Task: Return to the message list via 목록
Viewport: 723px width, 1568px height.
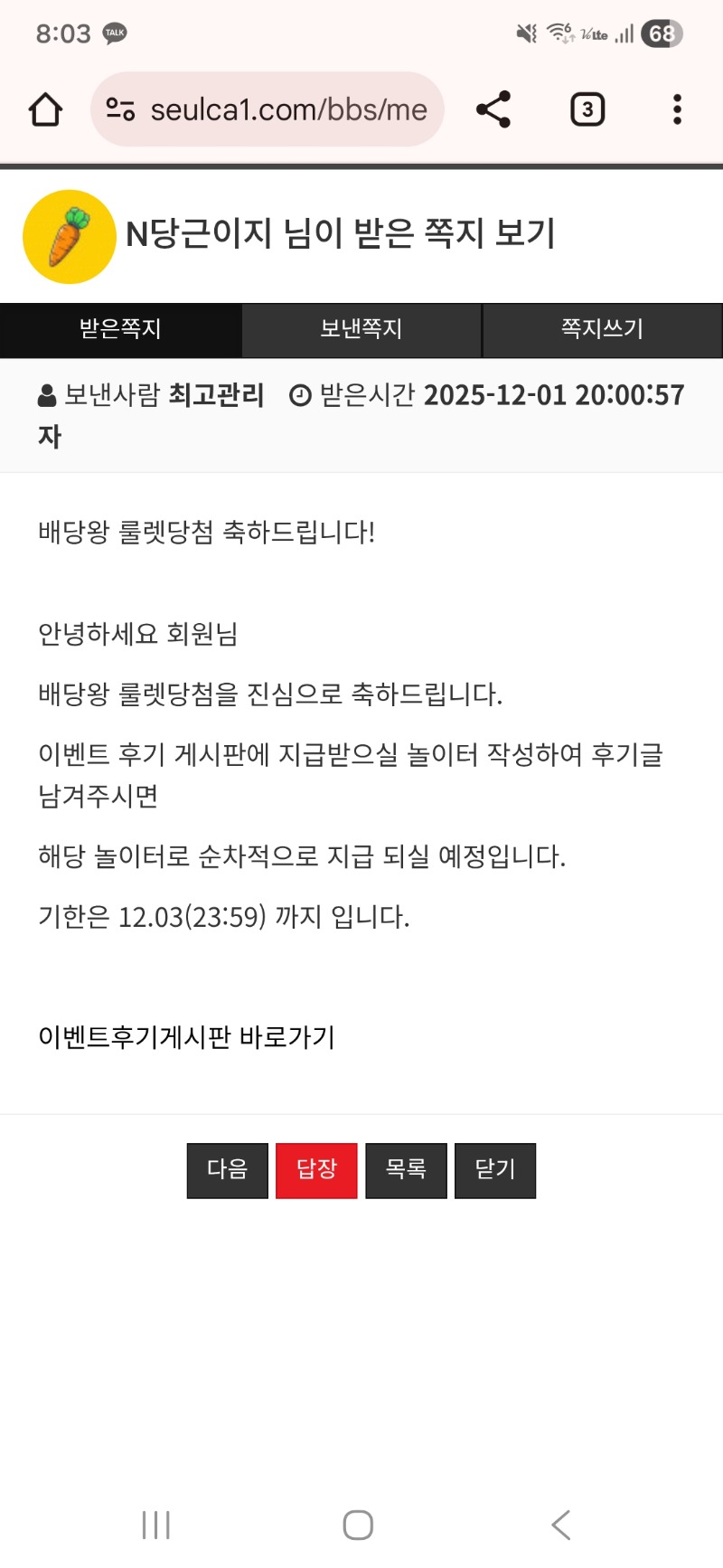Action: point(406,1170)
